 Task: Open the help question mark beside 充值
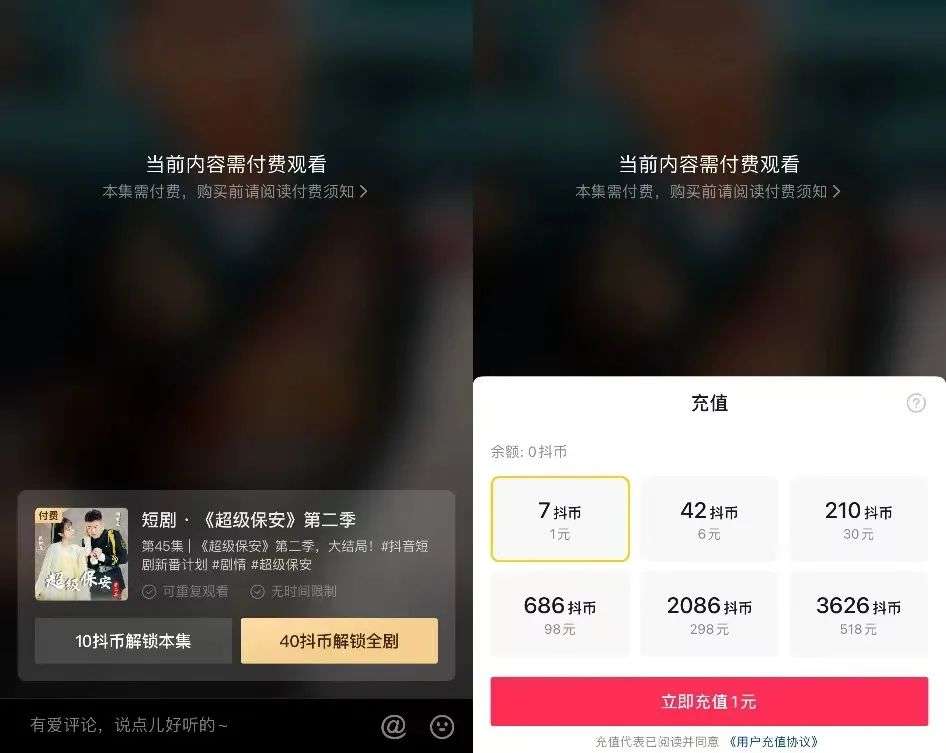click(916, 403)
